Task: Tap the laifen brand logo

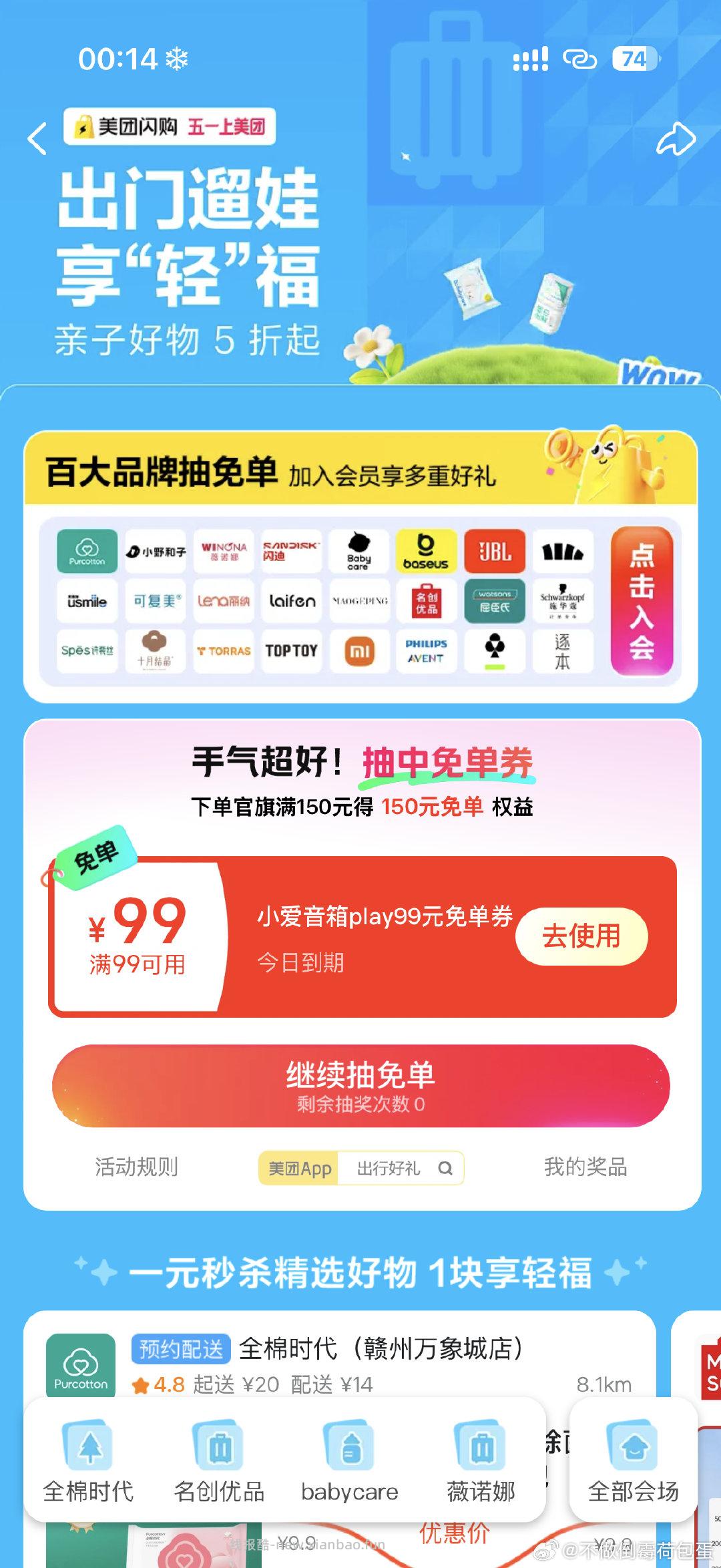Action: tap(292, 602)
